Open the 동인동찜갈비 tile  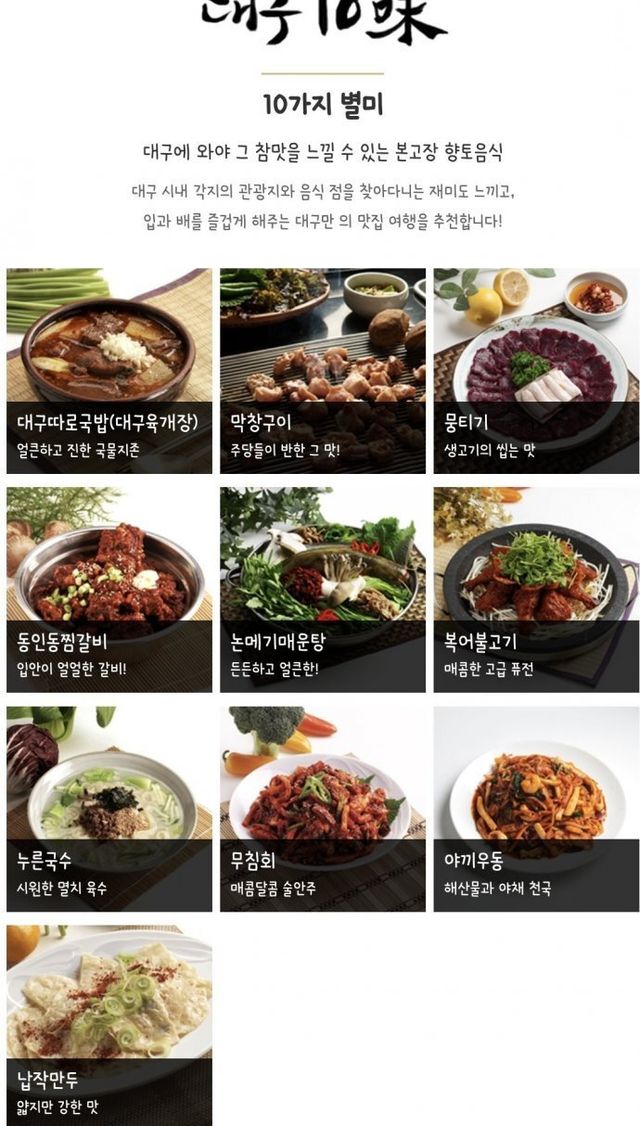(109, 589)
